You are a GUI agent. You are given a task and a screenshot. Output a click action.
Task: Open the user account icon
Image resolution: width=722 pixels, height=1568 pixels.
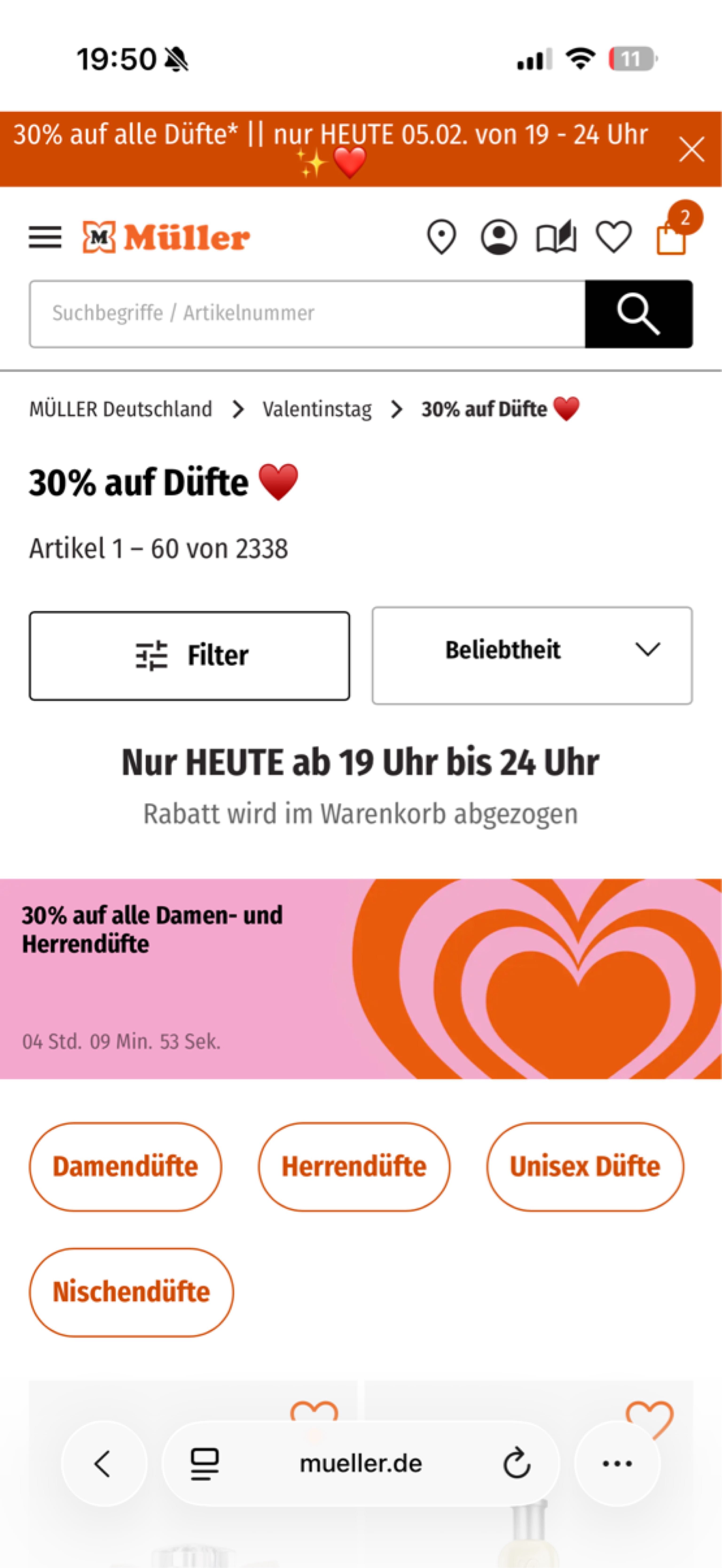coord(498,237)
